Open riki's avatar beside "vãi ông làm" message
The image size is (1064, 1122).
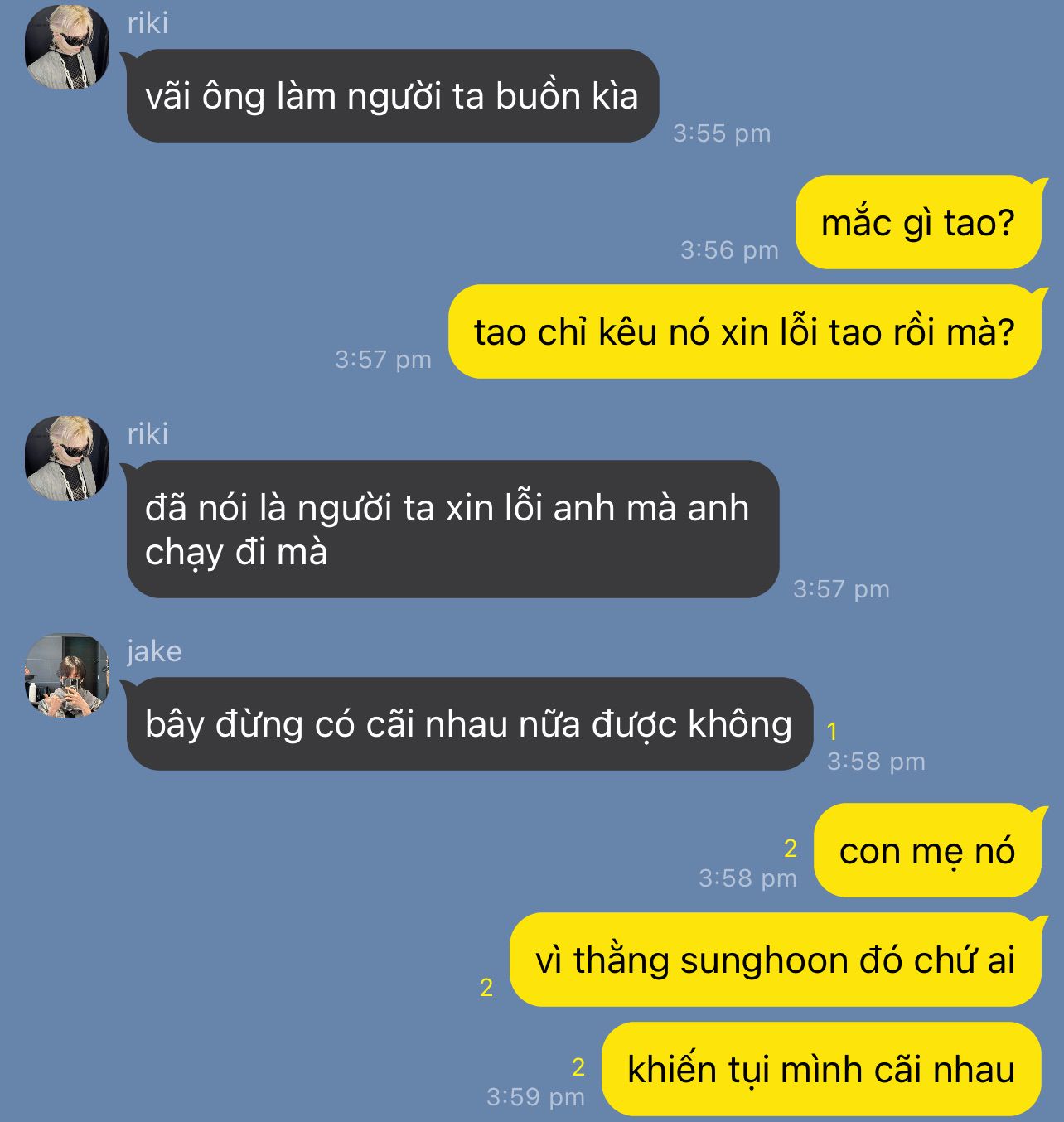(x=67, y=47)
